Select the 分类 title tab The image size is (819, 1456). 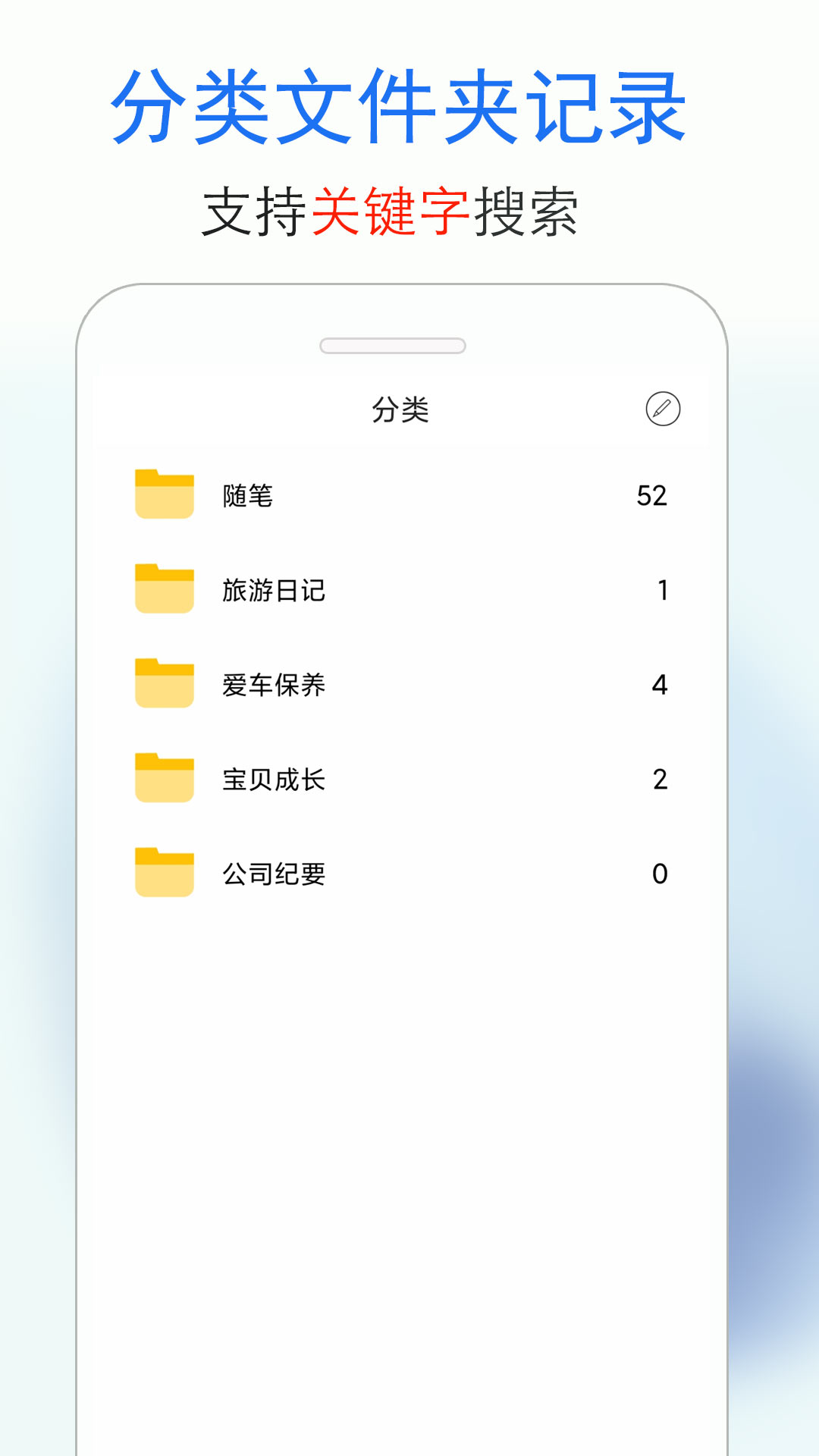tap(402, 407)
